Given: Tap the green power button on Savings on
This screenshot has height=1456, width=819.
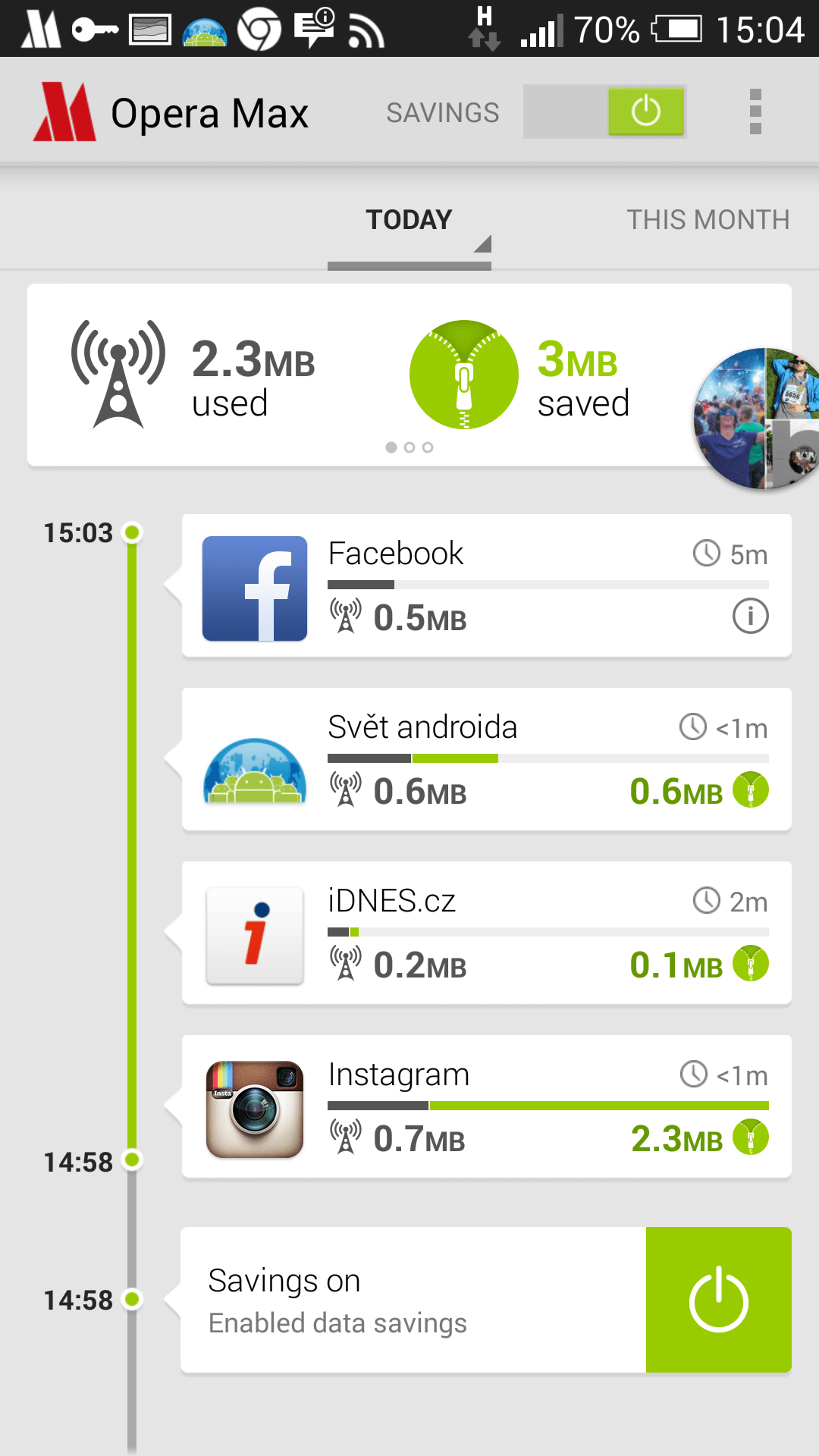Looking at the screenshot, I should coord(718,1300).
